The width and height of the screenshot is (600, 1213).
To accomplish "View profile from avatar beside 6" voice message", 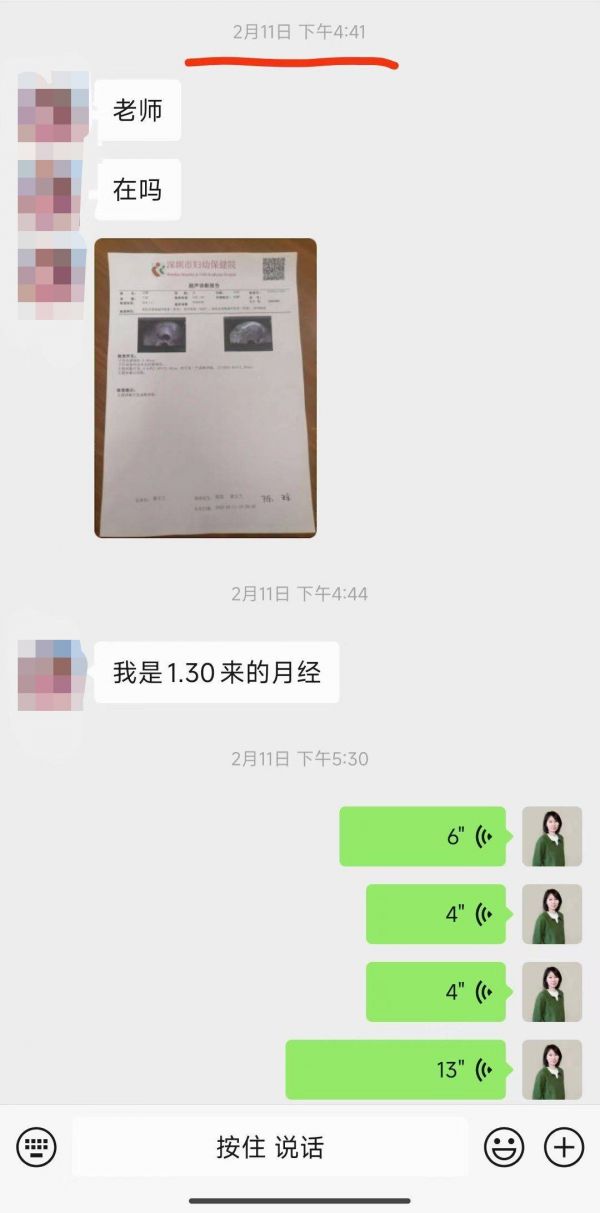I will point(552,836).
